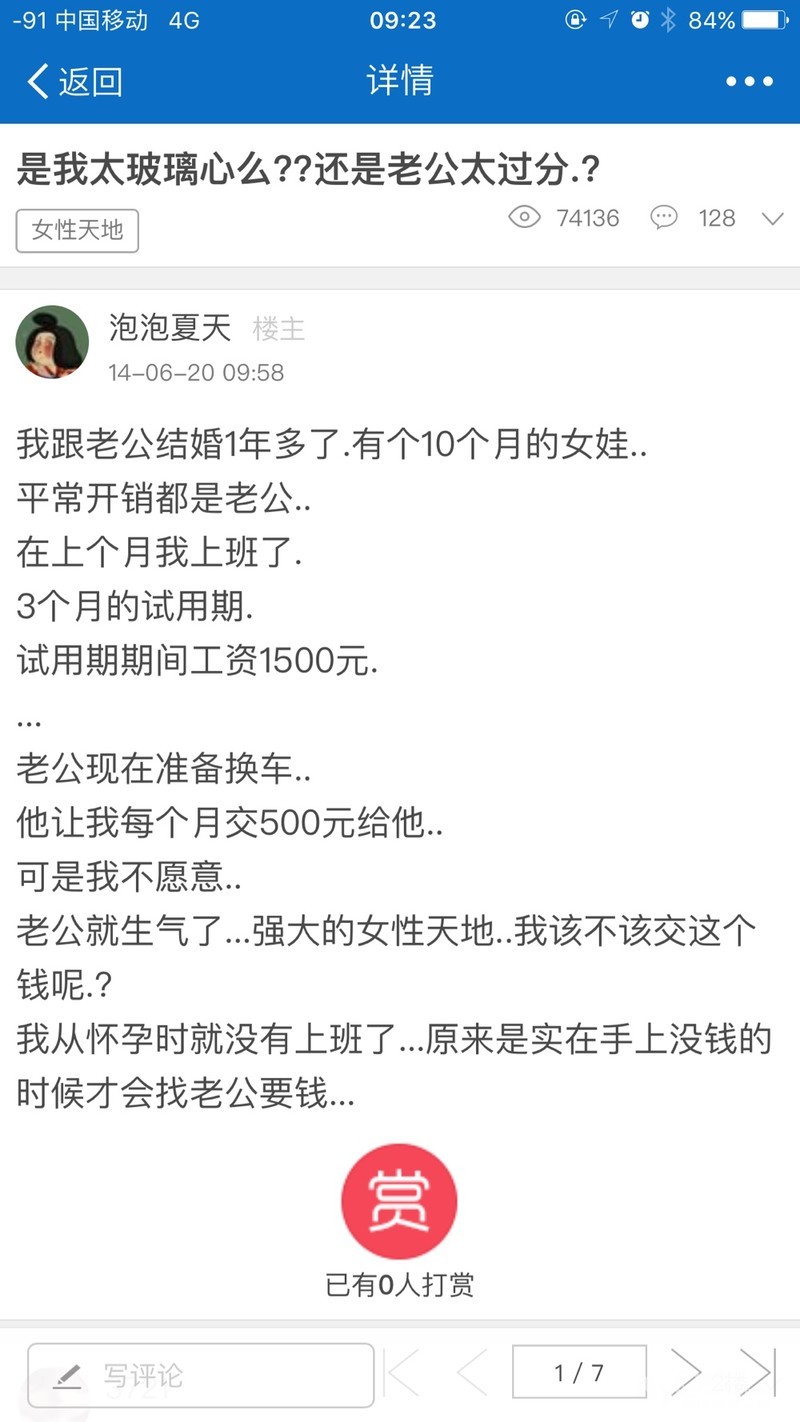The width and height of the screenshot is (800, 1422).
Task: Open the three-dot overflow menu
Action: click(x=749, y=82)
